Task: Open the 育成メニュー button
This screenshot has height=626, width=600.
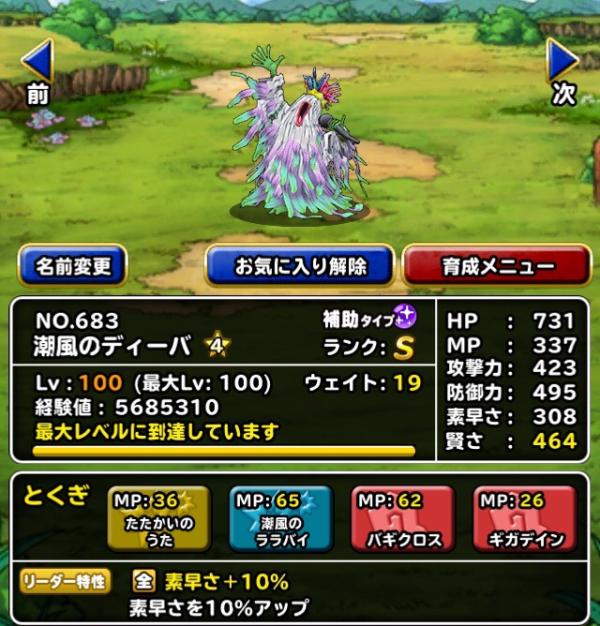Action: [x=496, y=266]
